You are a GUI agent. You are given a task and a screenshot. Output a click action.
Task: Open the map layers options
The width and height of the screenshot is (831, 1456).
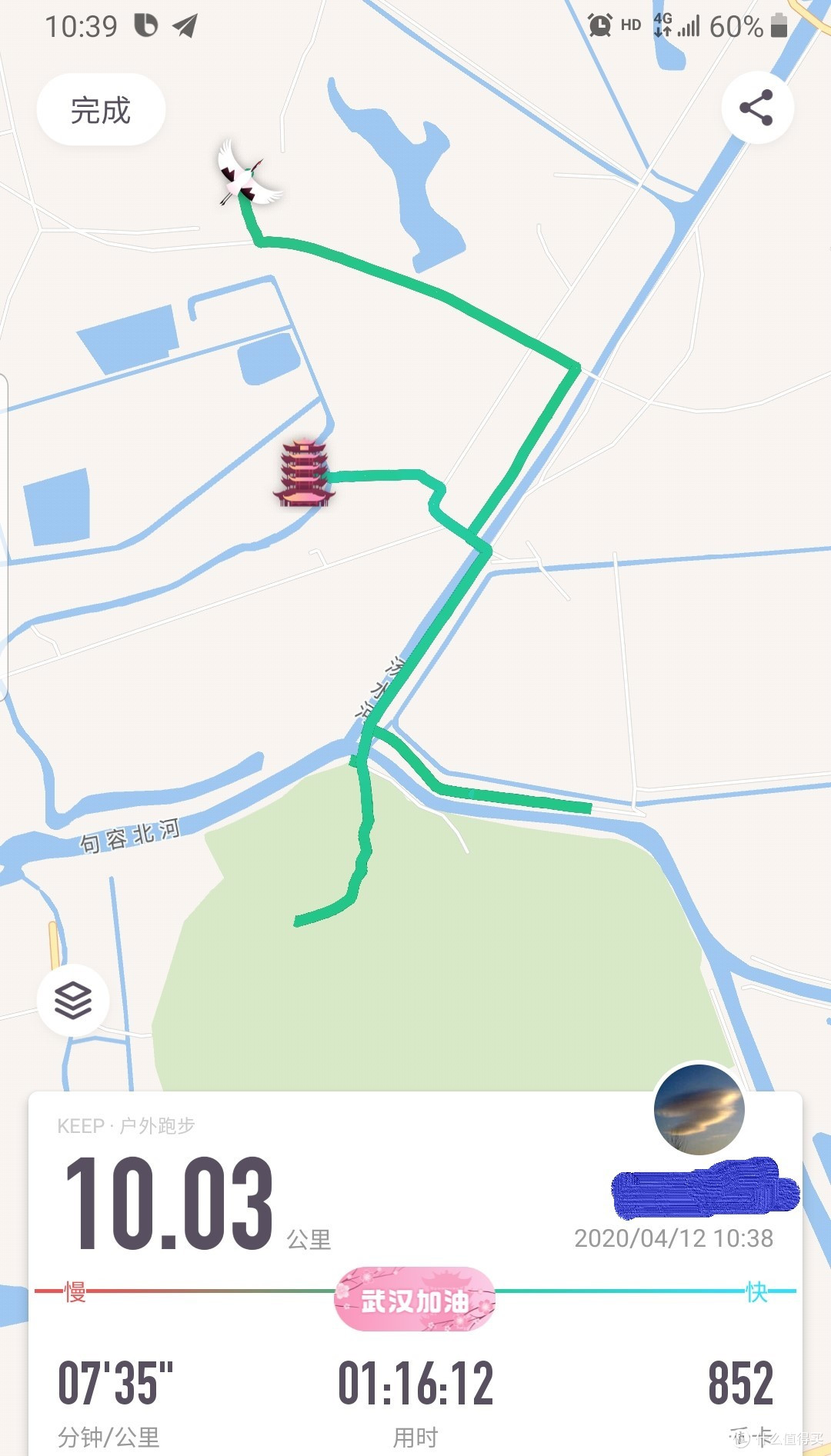click(x=73, y=1000)
